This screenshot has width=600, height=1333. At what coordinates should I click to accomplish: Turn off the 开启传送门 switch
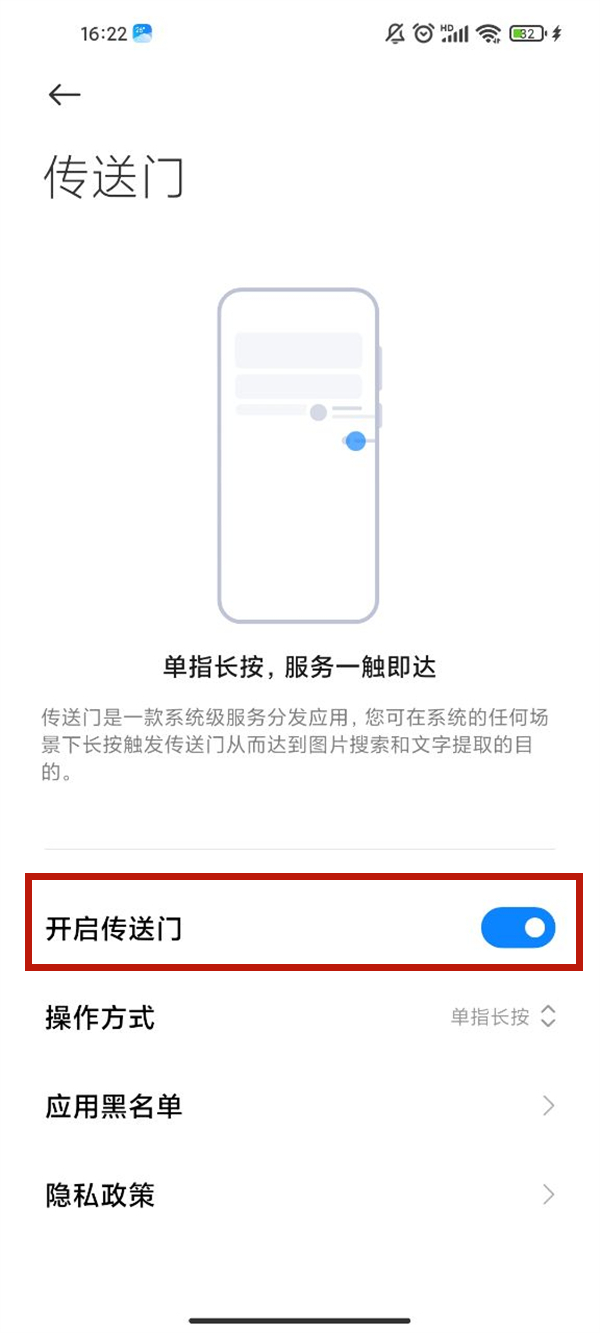517,928
